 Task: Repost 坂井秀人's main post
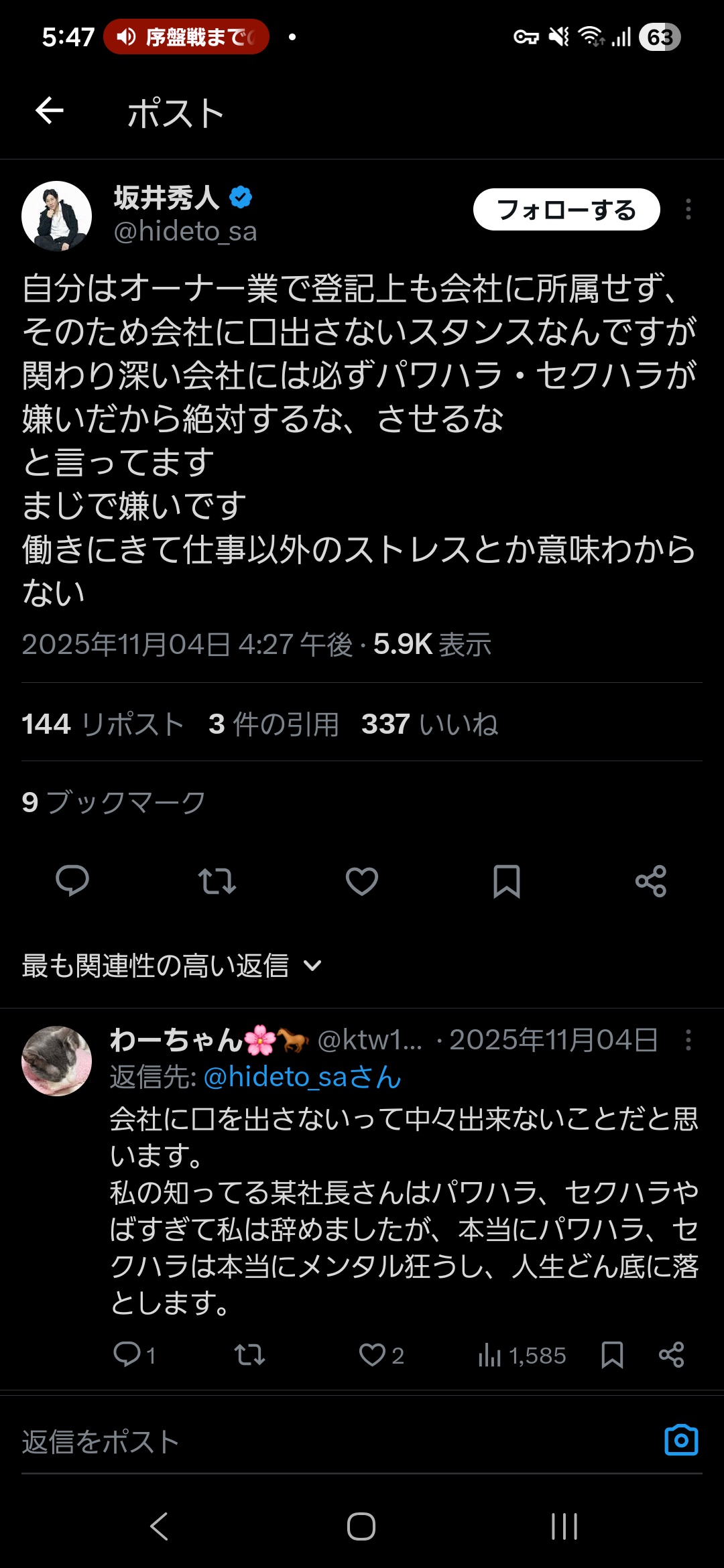click(x=217, y=880)
